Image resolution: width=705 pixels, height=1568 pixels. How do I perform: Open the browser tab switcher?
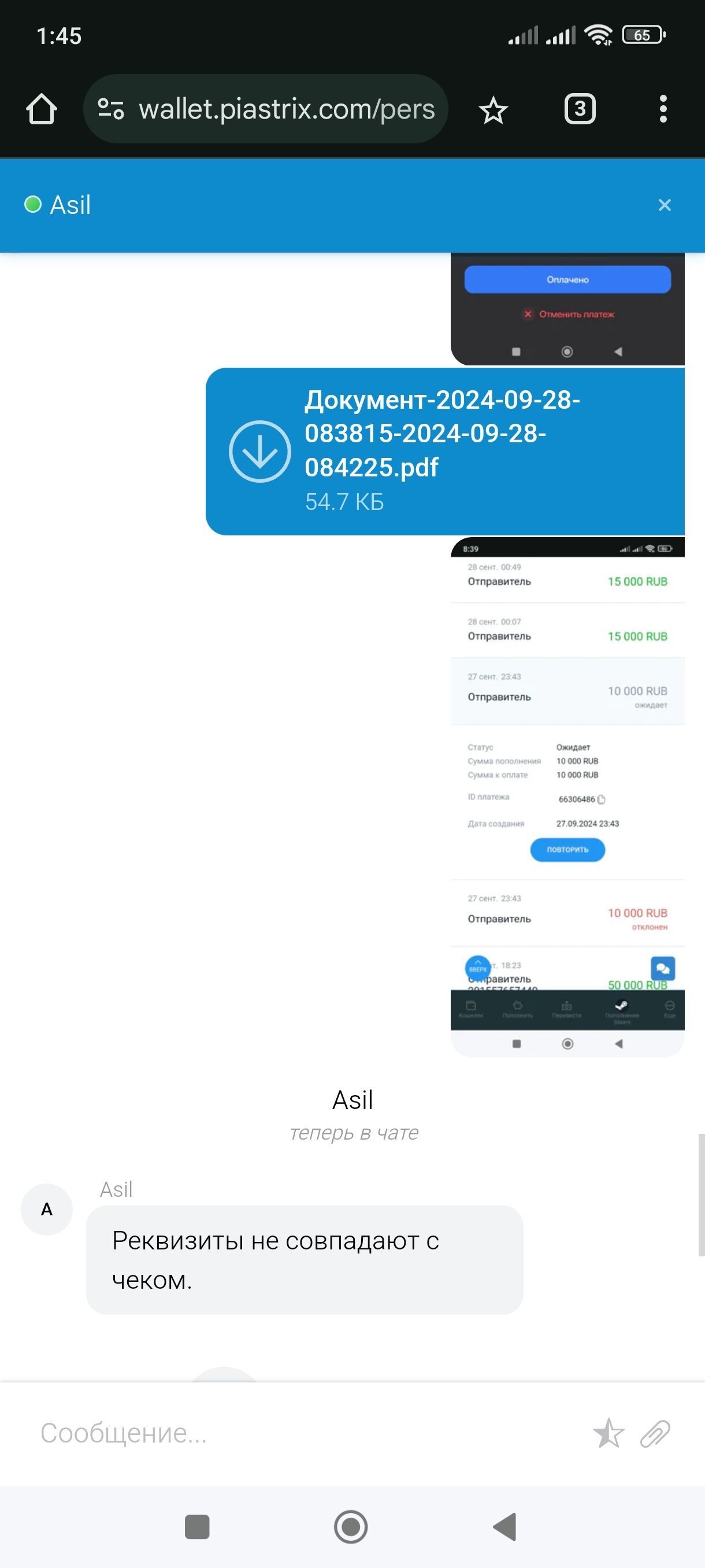(x=580, y=110)
